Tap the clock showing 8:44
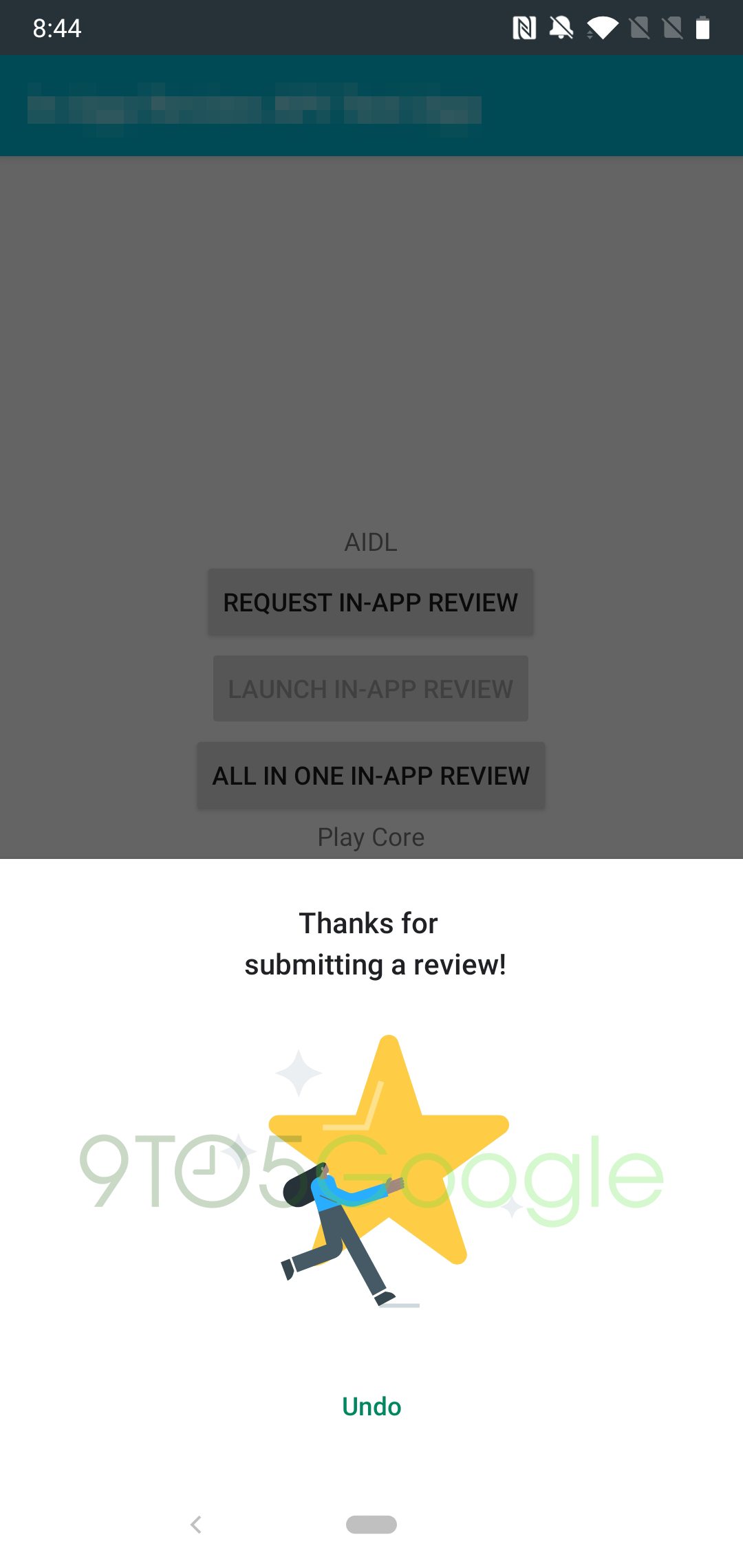Image resolution: width=743 pixels, height=1568 pixels. point(58,29)
